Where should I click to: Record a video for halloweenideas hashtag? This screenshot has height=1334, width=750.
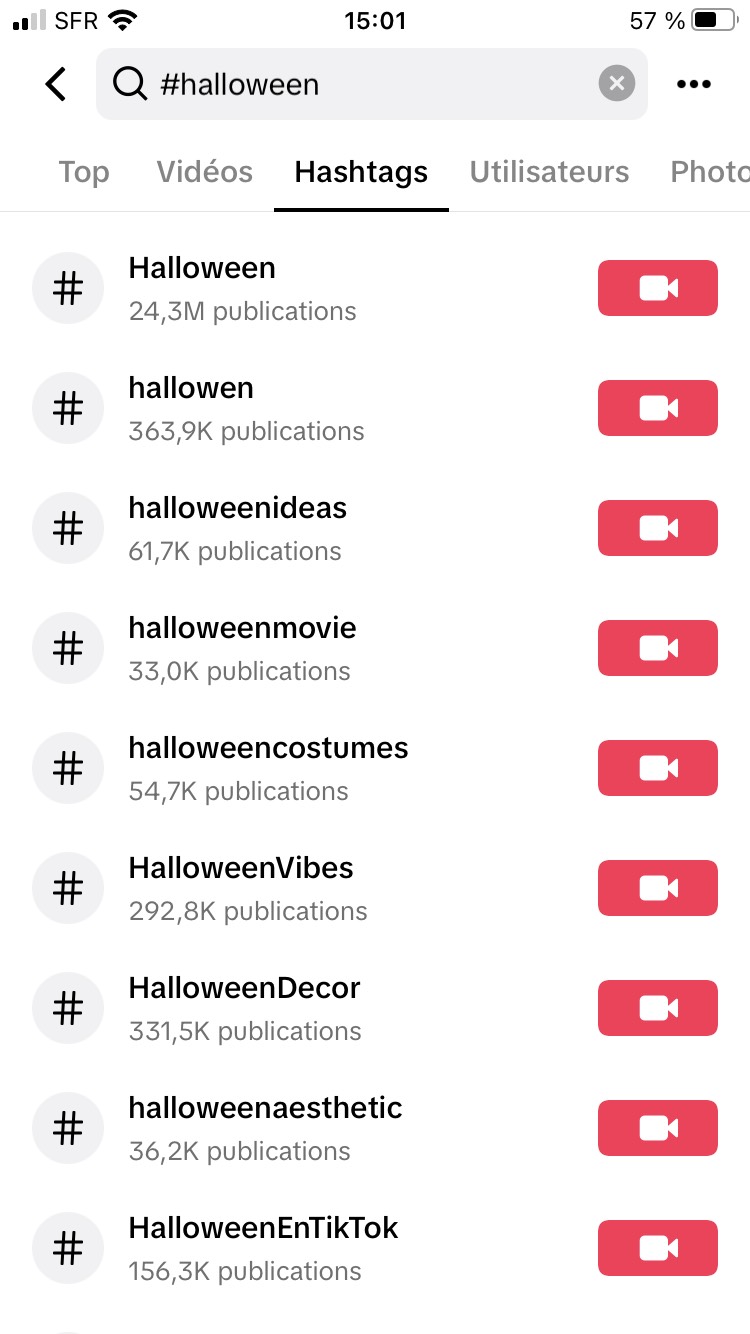657,527
